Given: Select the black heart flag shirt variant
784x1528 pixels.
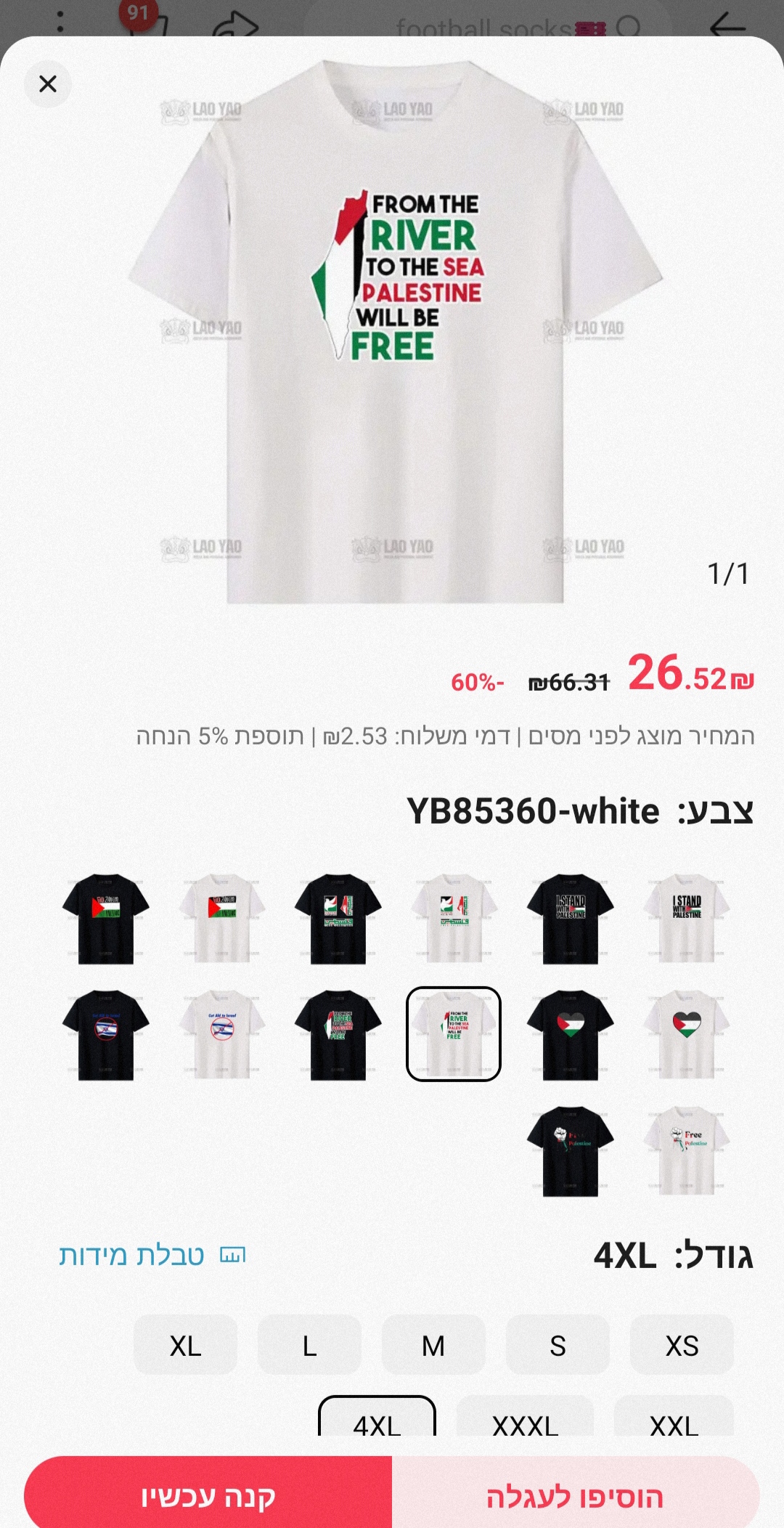Looking at the screenshot, I should point(570,1034).
